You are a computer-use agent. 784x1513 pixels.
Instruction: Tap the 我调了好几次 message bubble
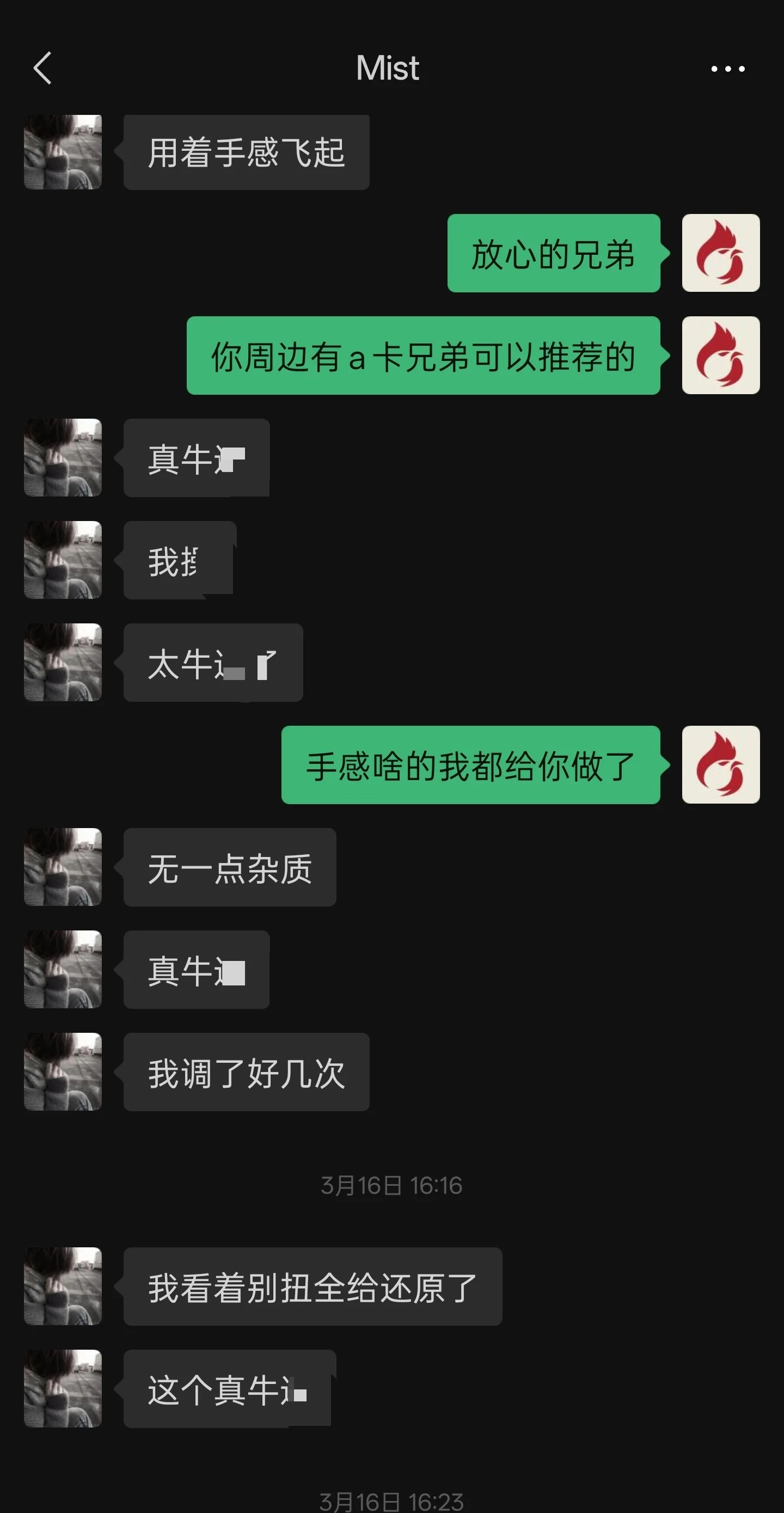[245, 1073]
